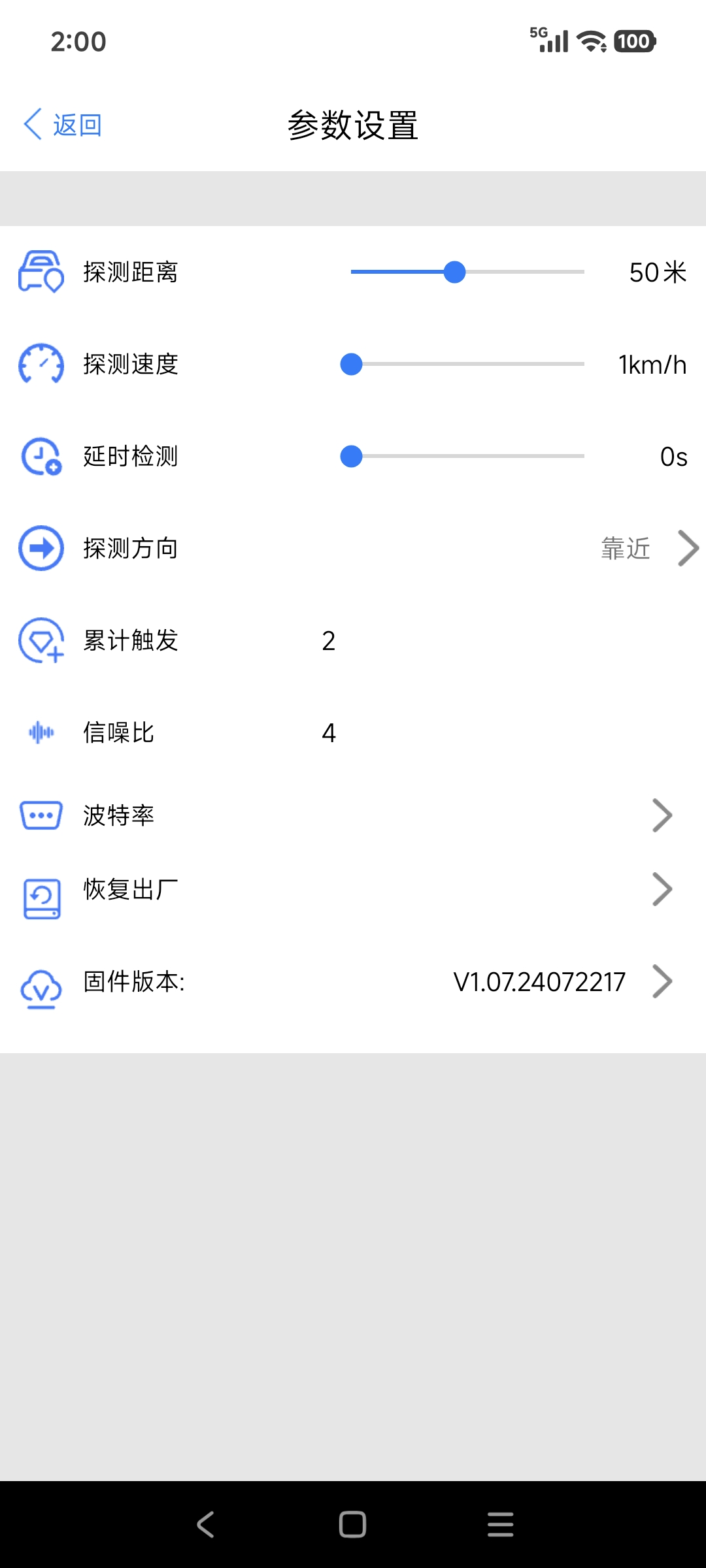The height and width of the screenshot is (1568, 706).
Task: Tap the system home button
Action: (x=352, y=1524)
